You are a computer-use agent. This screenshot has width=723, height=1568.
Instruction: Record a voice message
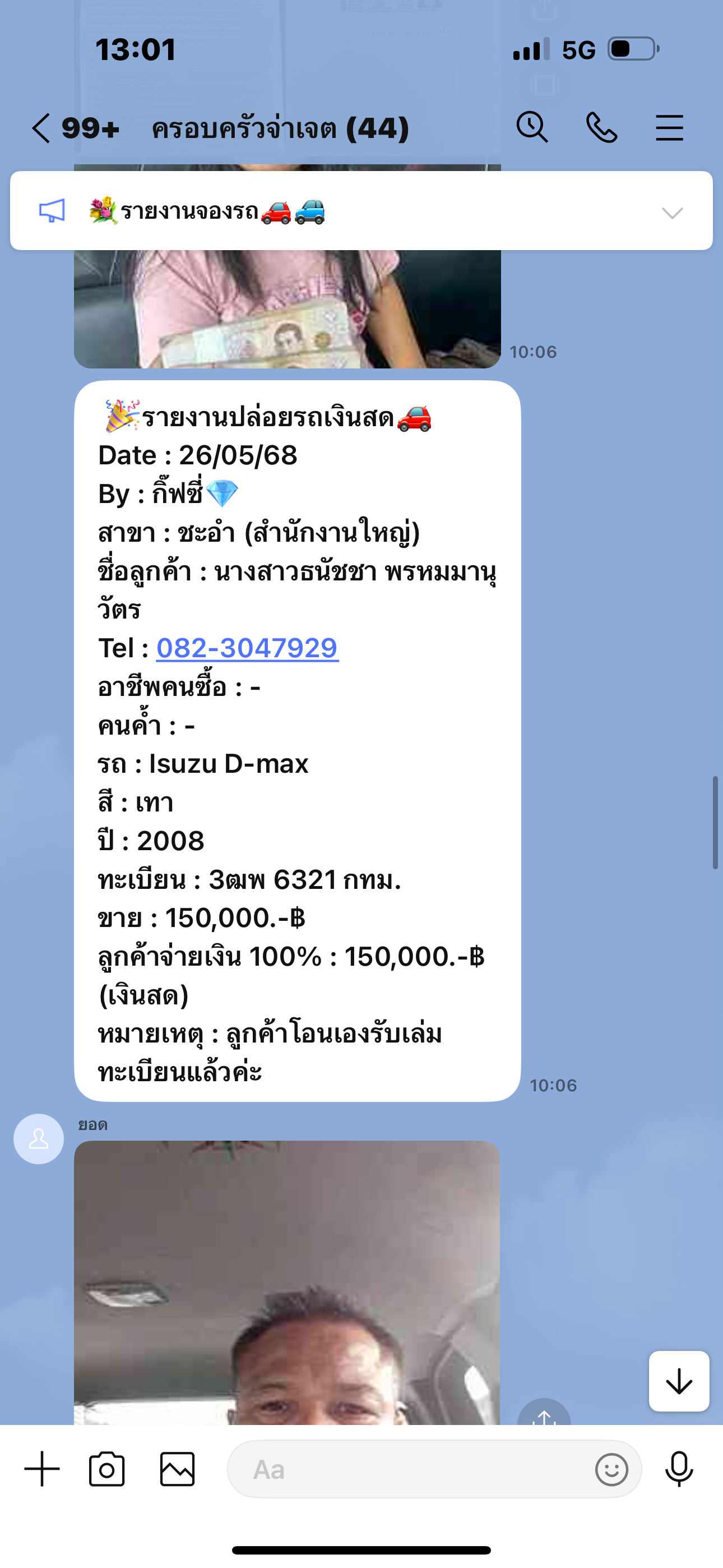(679, 1469)
